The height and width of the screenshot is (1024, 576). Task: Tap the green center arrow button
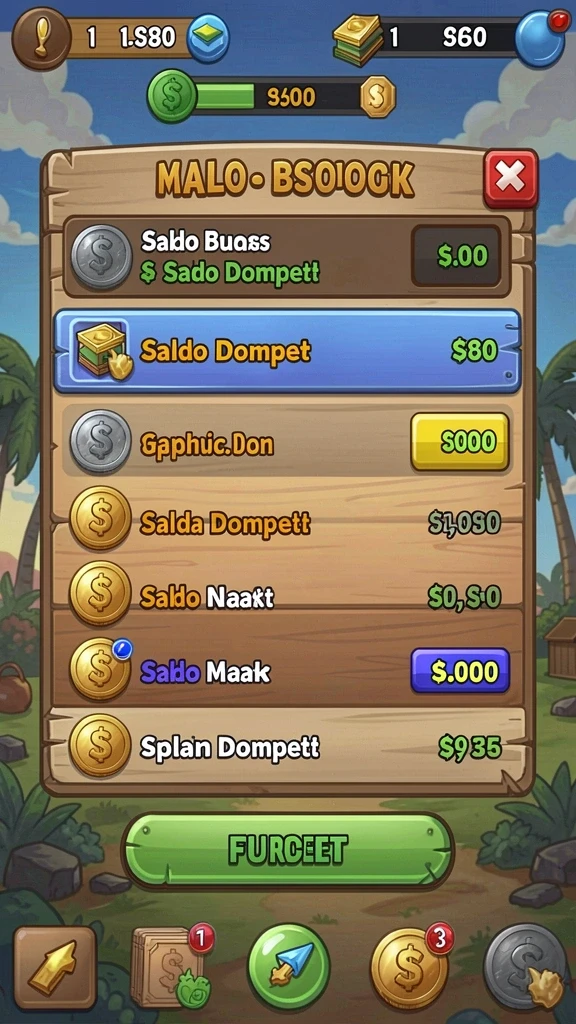289,966
